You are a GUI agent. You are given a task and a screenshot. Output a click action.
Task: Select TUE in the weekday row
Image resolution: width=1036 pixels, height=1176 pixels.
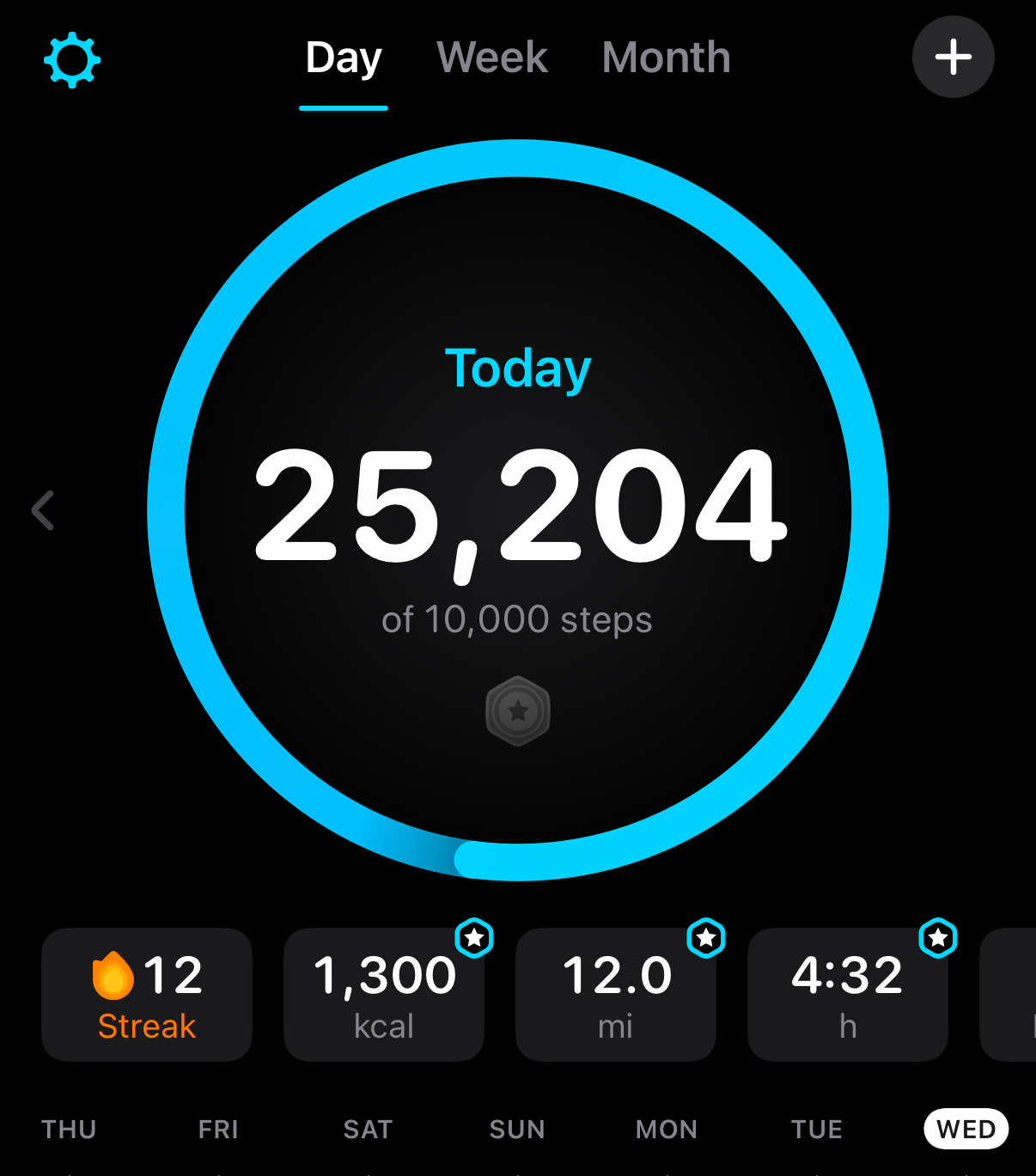[x=816, y=1129]
